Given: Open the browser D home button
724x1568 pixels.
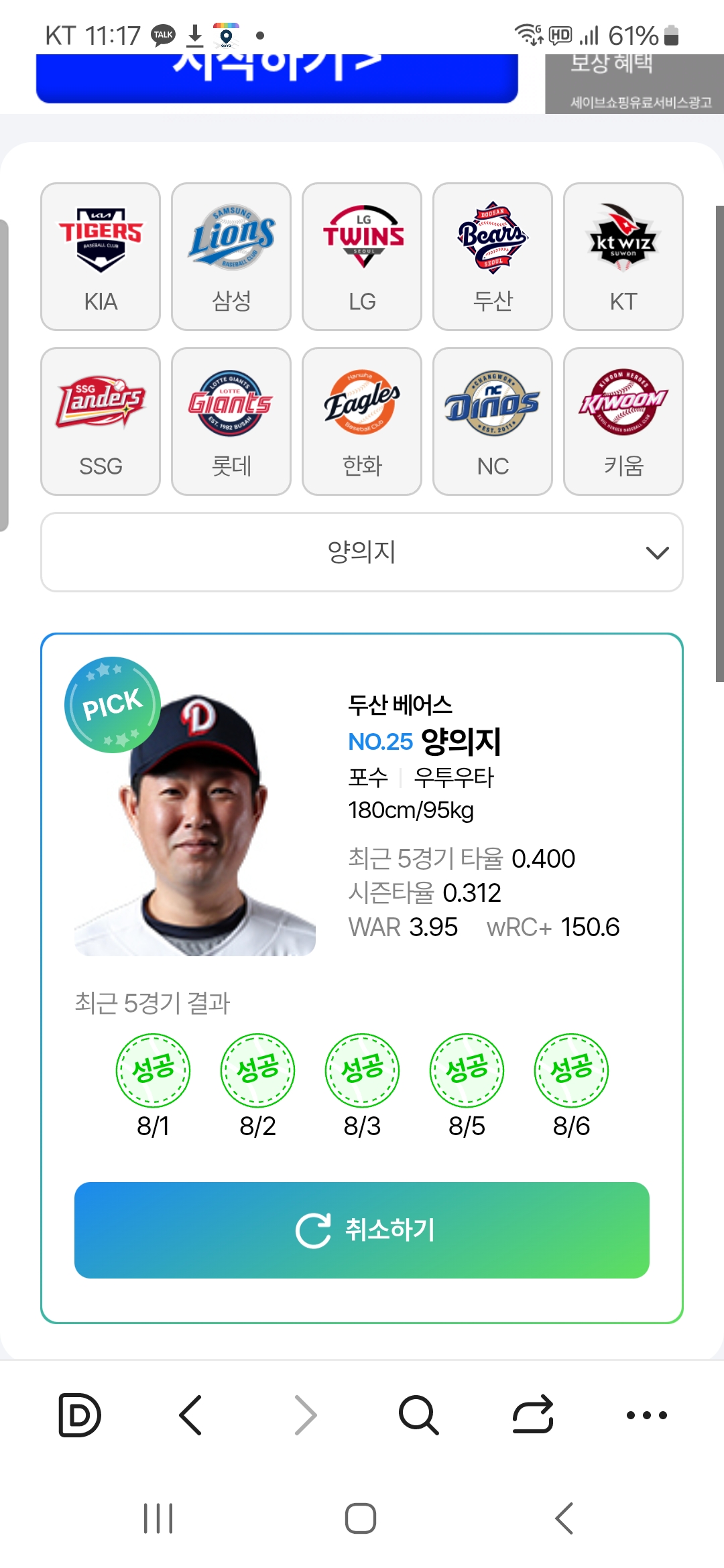Looking at the screenshot, I should (80, 1415).
